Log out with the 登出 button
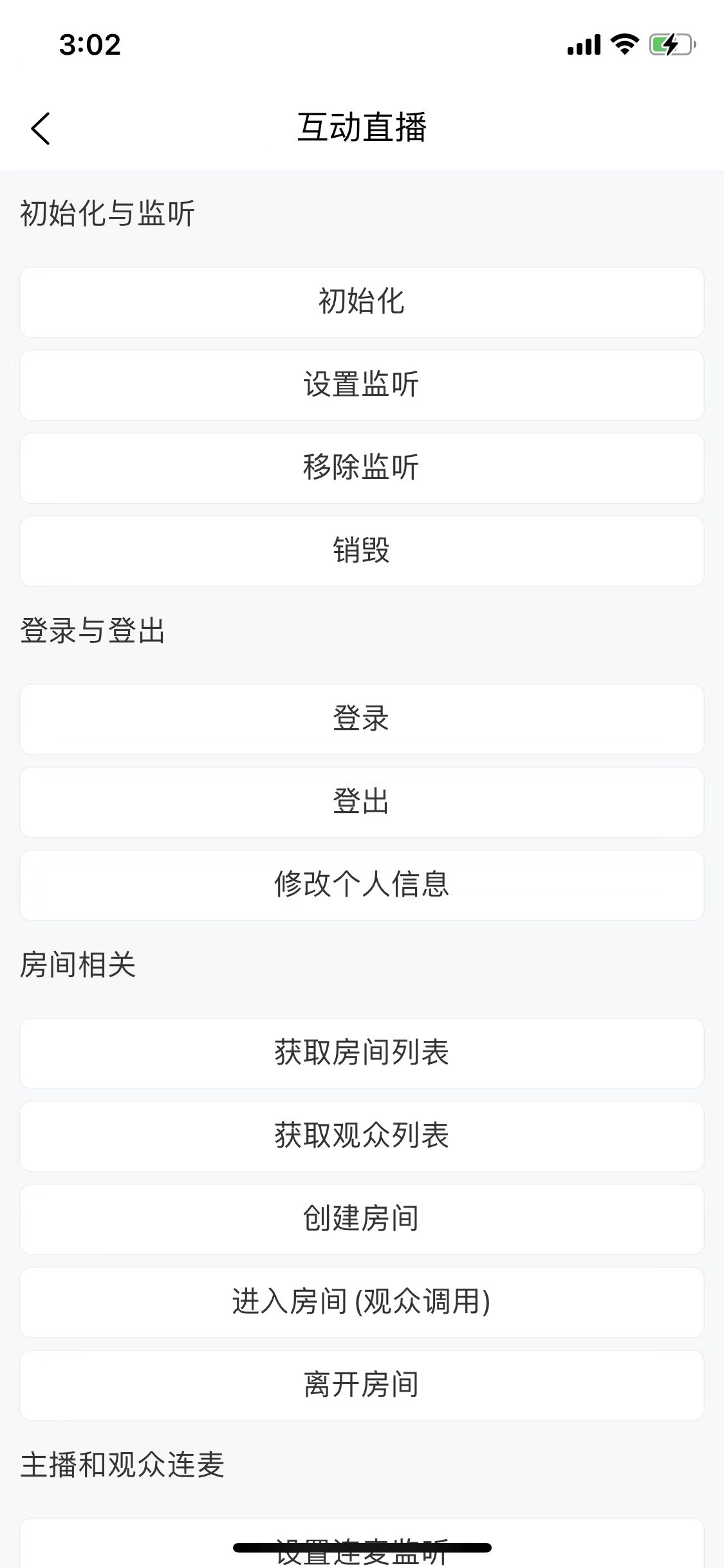The image size is (724, 1568). point(362,802)
